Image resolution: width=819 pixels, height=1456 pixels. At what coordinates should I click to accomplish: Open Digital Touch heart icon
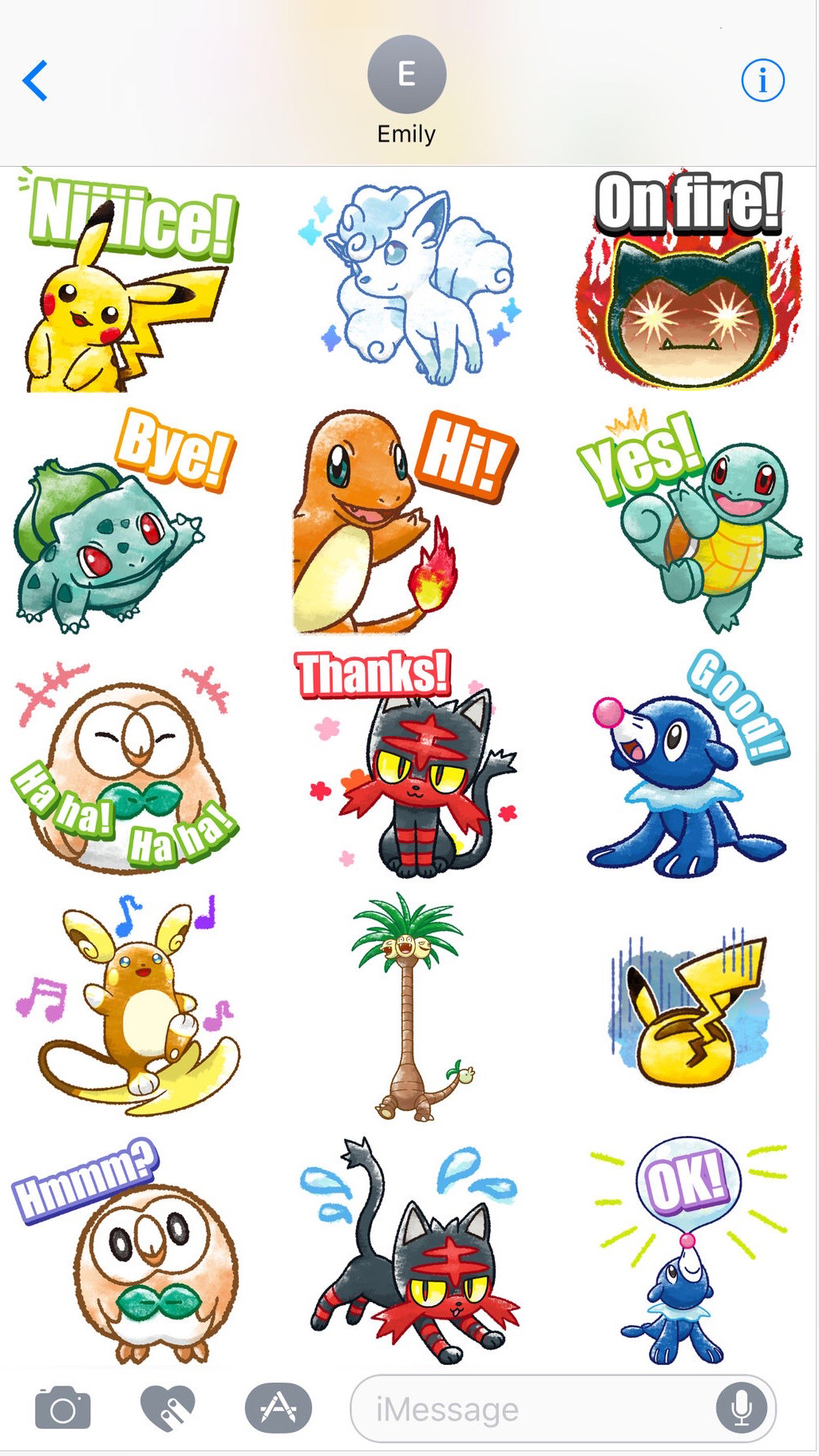coord(168,1409)
